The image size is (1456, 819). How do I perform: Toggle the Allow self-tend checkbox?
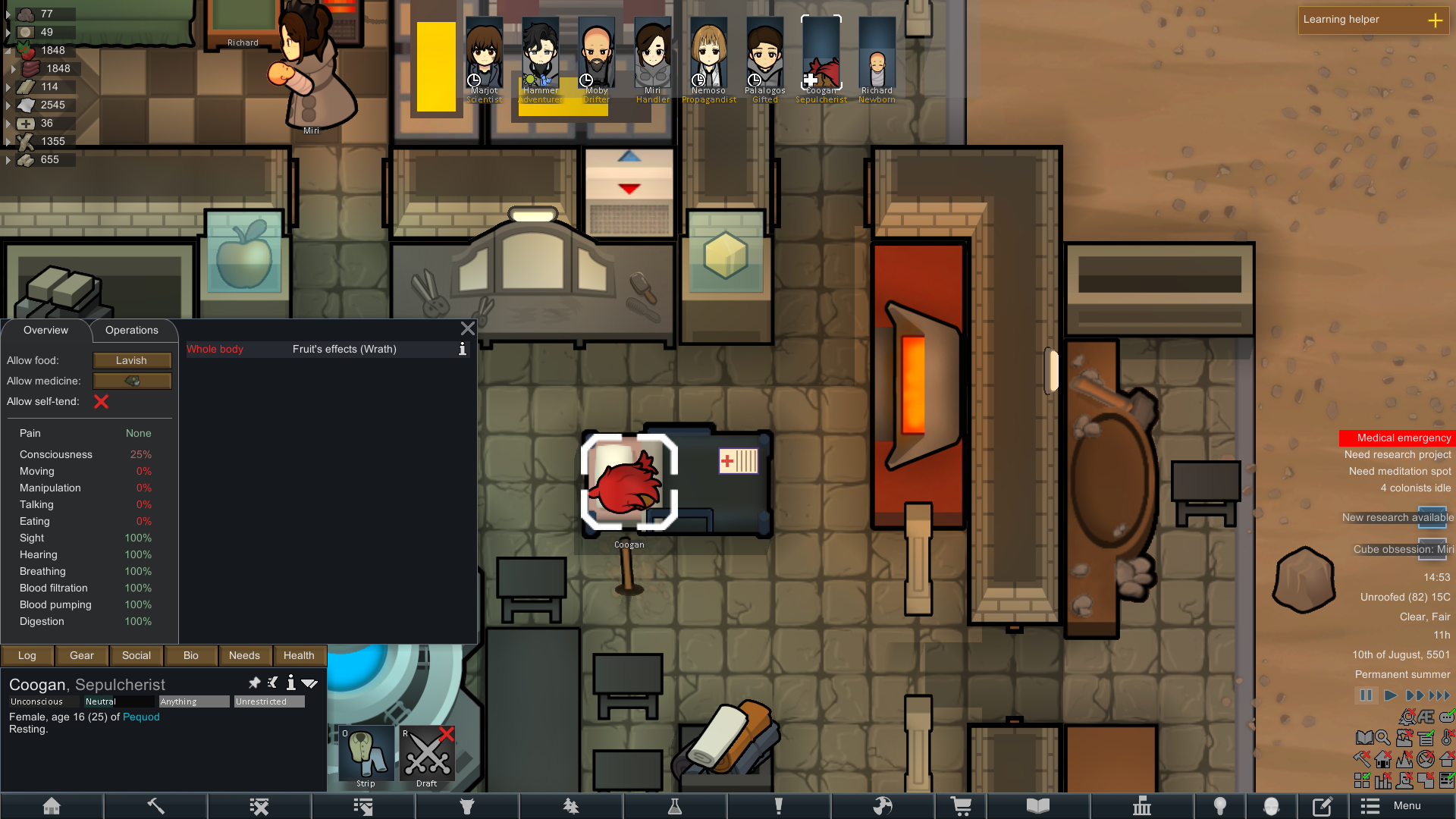(101, 402)
